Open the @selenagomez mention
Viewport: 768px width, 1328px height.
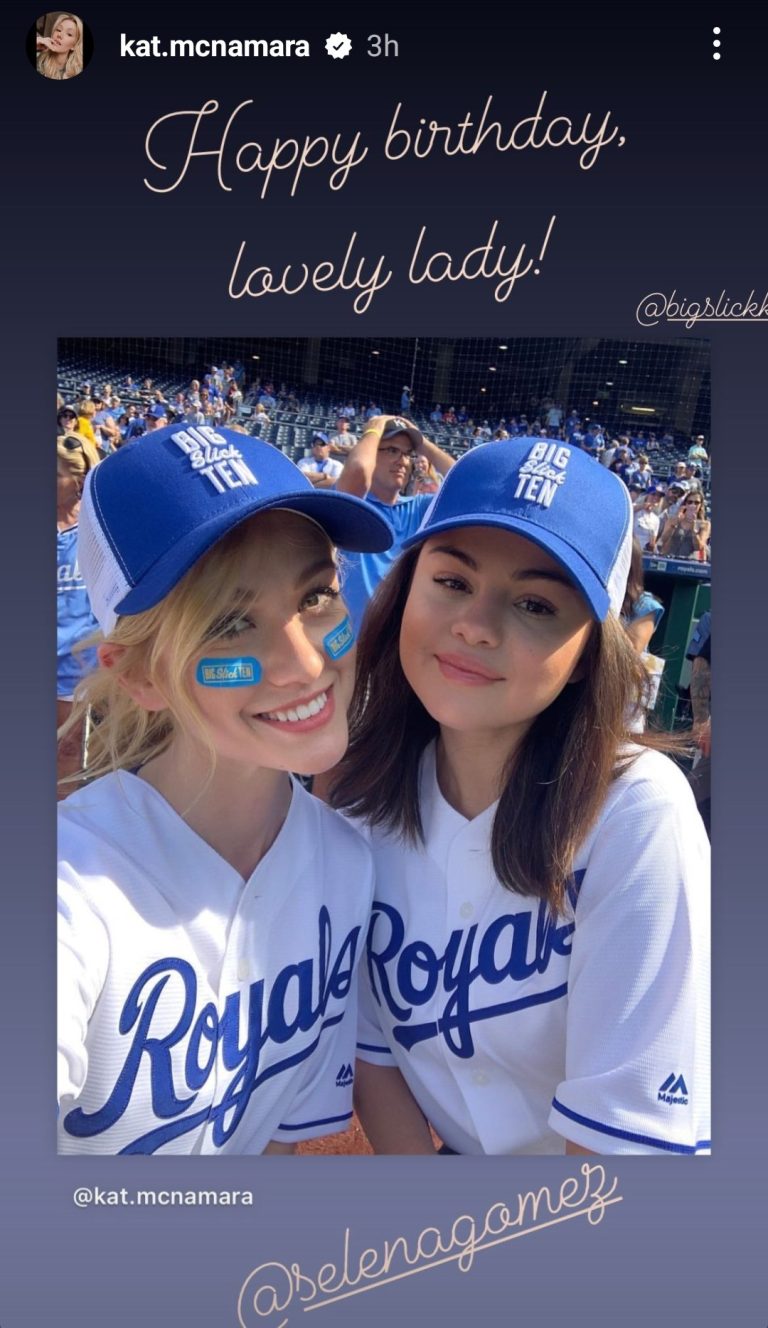(430, 1245)
